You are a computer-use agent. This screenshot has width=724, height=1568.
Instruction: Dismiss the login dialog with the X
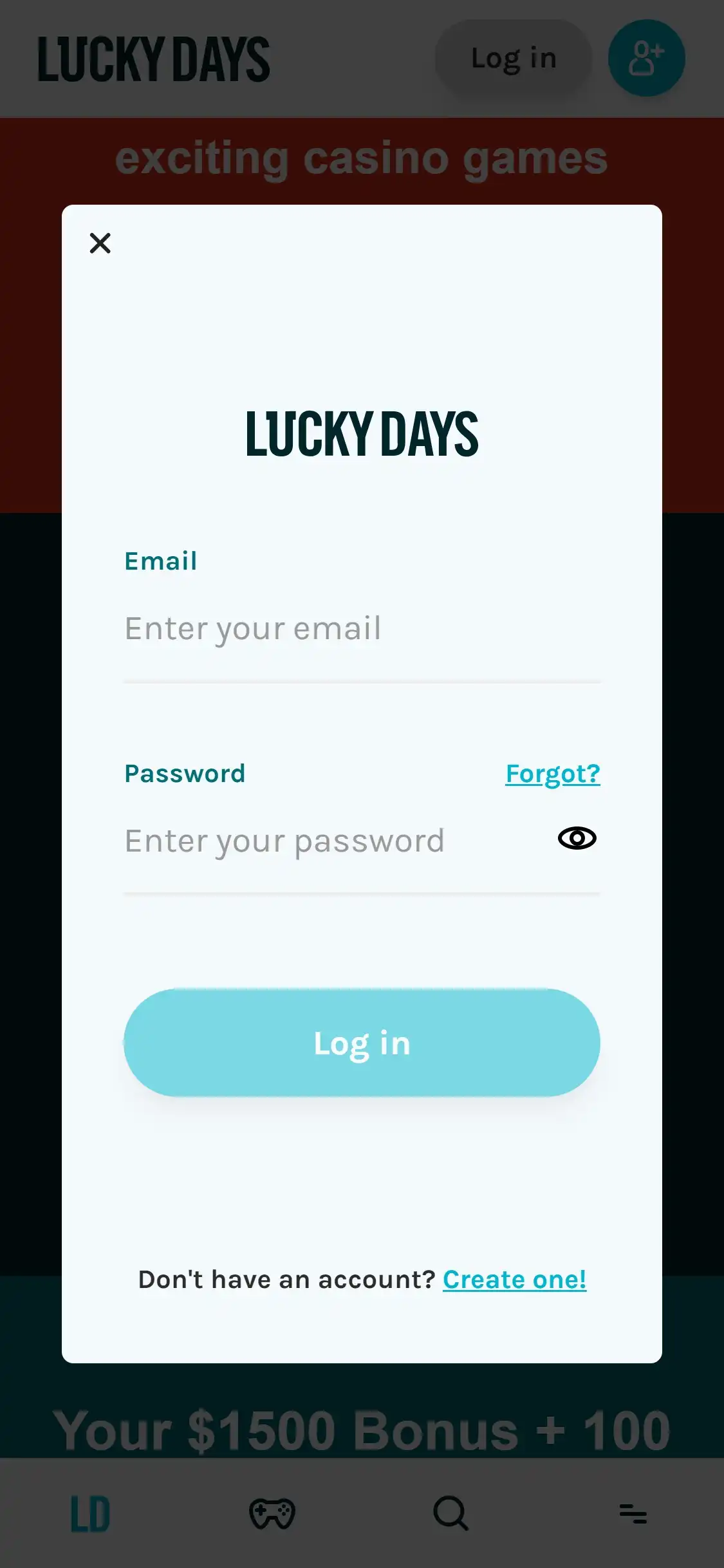pos(100,243)
